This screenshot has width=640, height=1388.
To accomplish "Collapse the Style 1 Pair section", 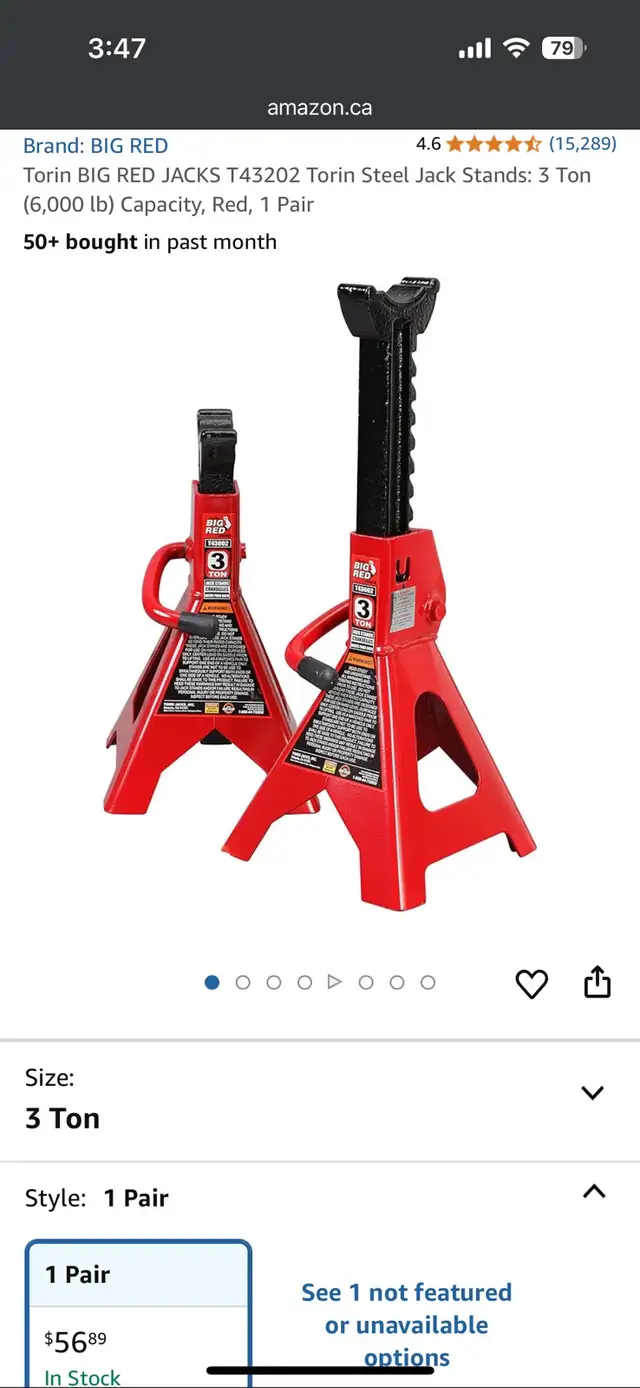I will pyautogui.click(x=594, y=1191).
